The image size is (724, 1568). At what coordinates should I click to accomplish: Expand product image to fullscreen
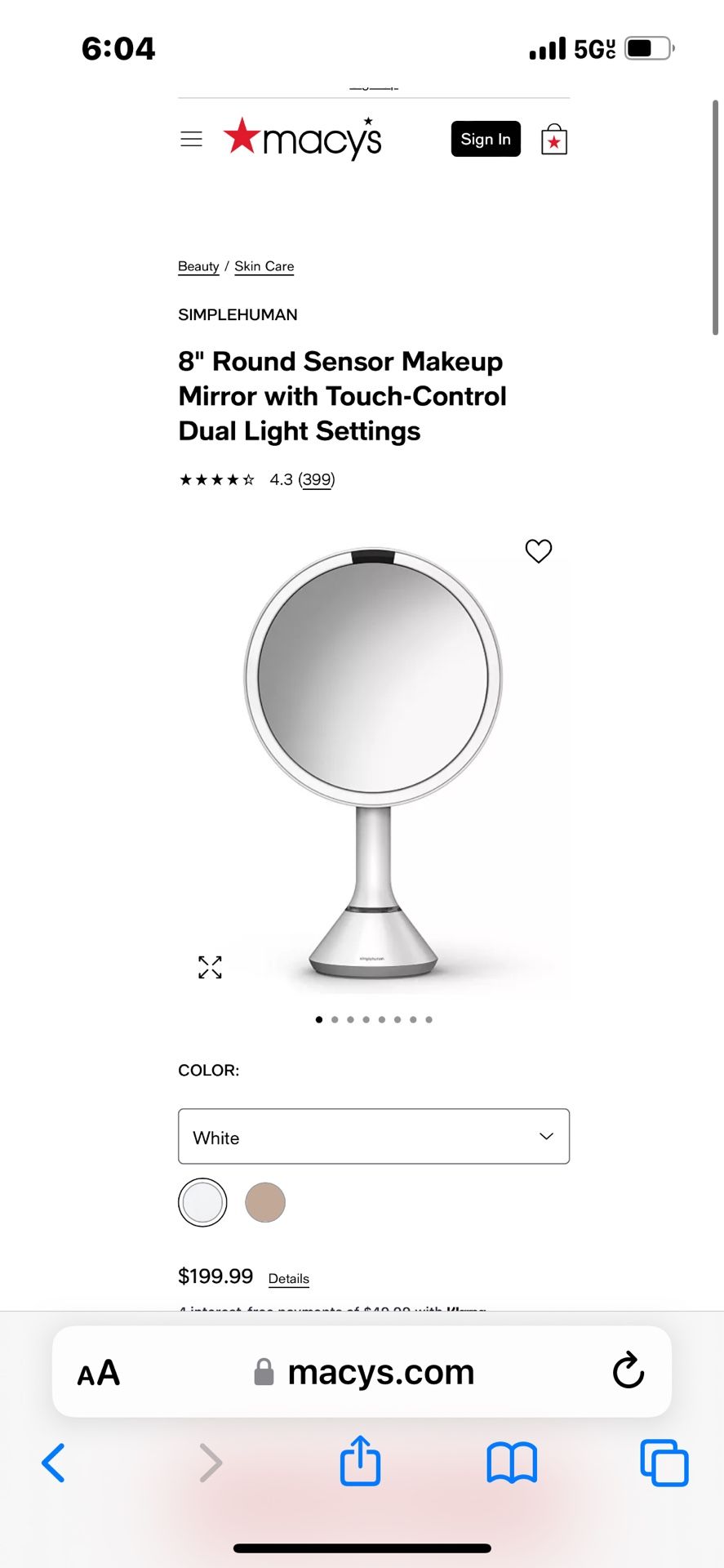[x=210, y=967]
